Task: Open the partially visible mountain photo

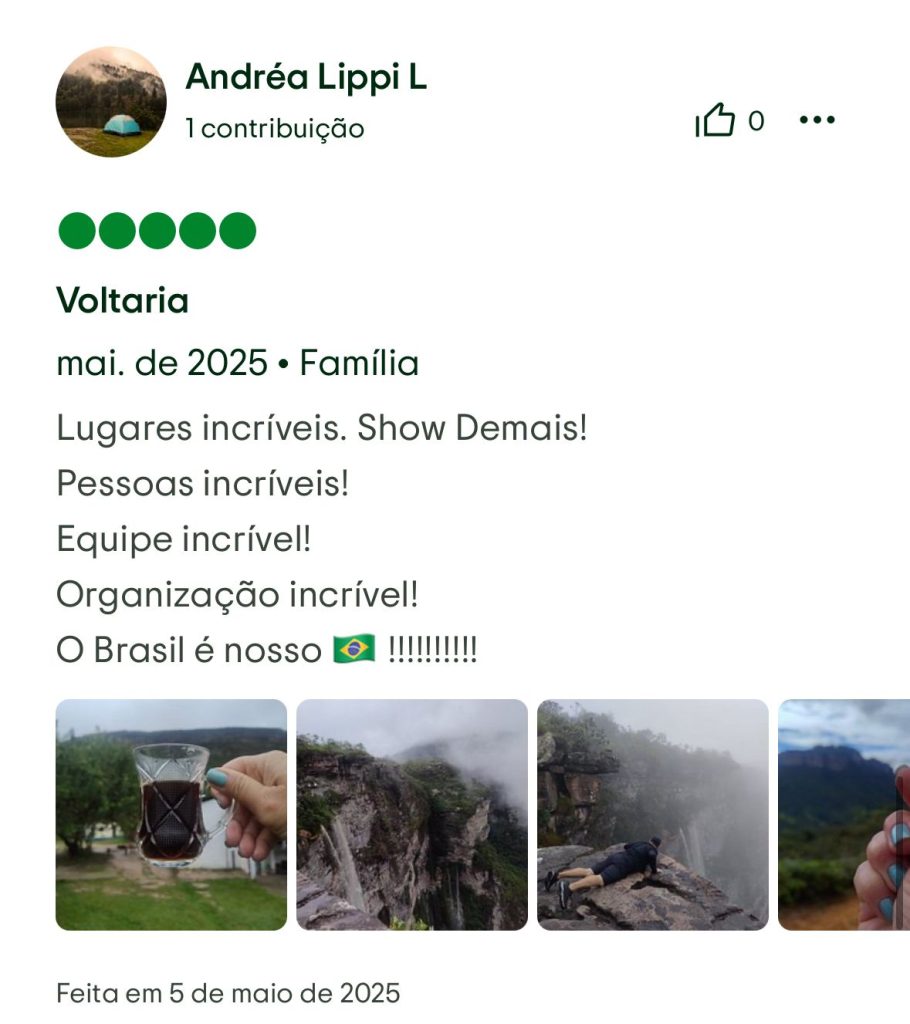Action: (844, 814)
